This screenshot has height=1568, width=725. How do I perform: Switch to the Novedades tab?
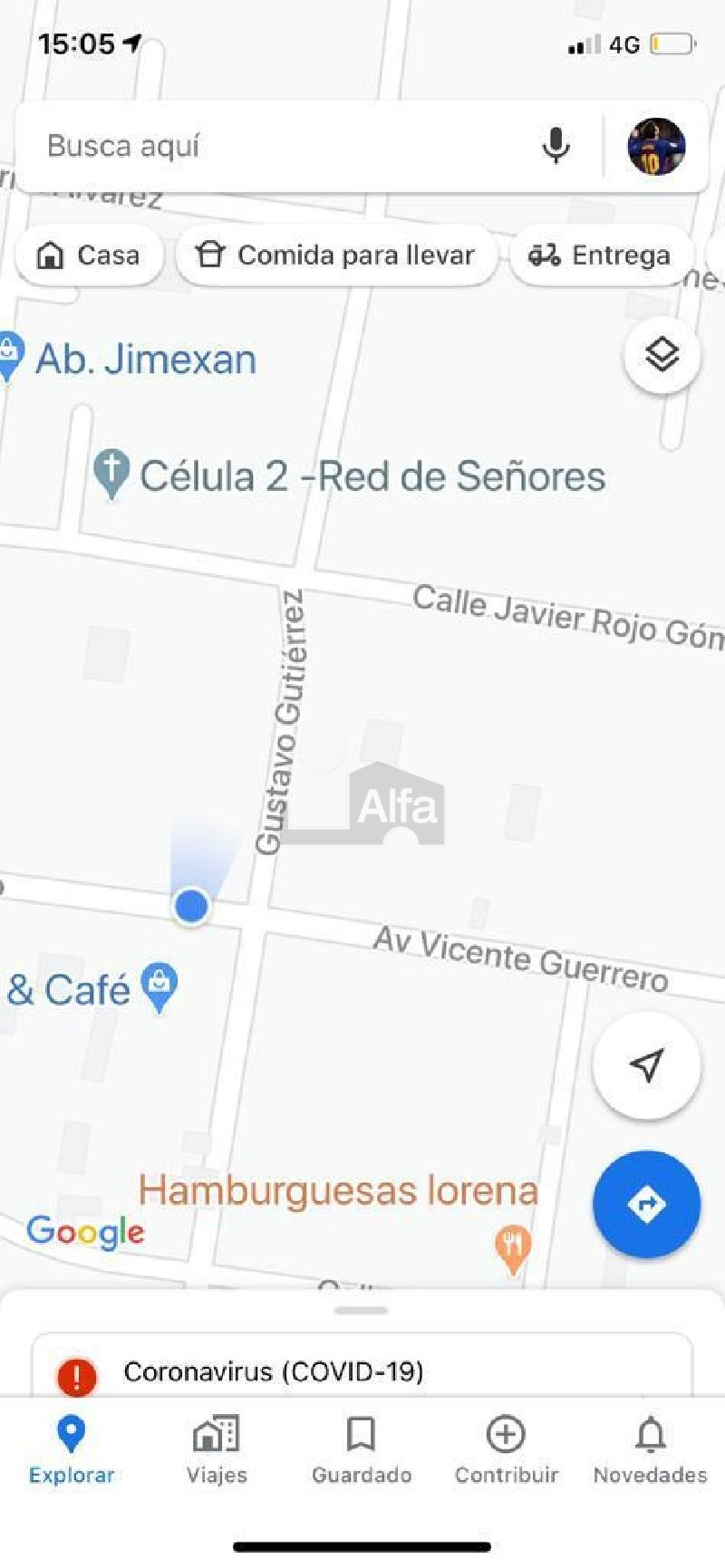650,1450
